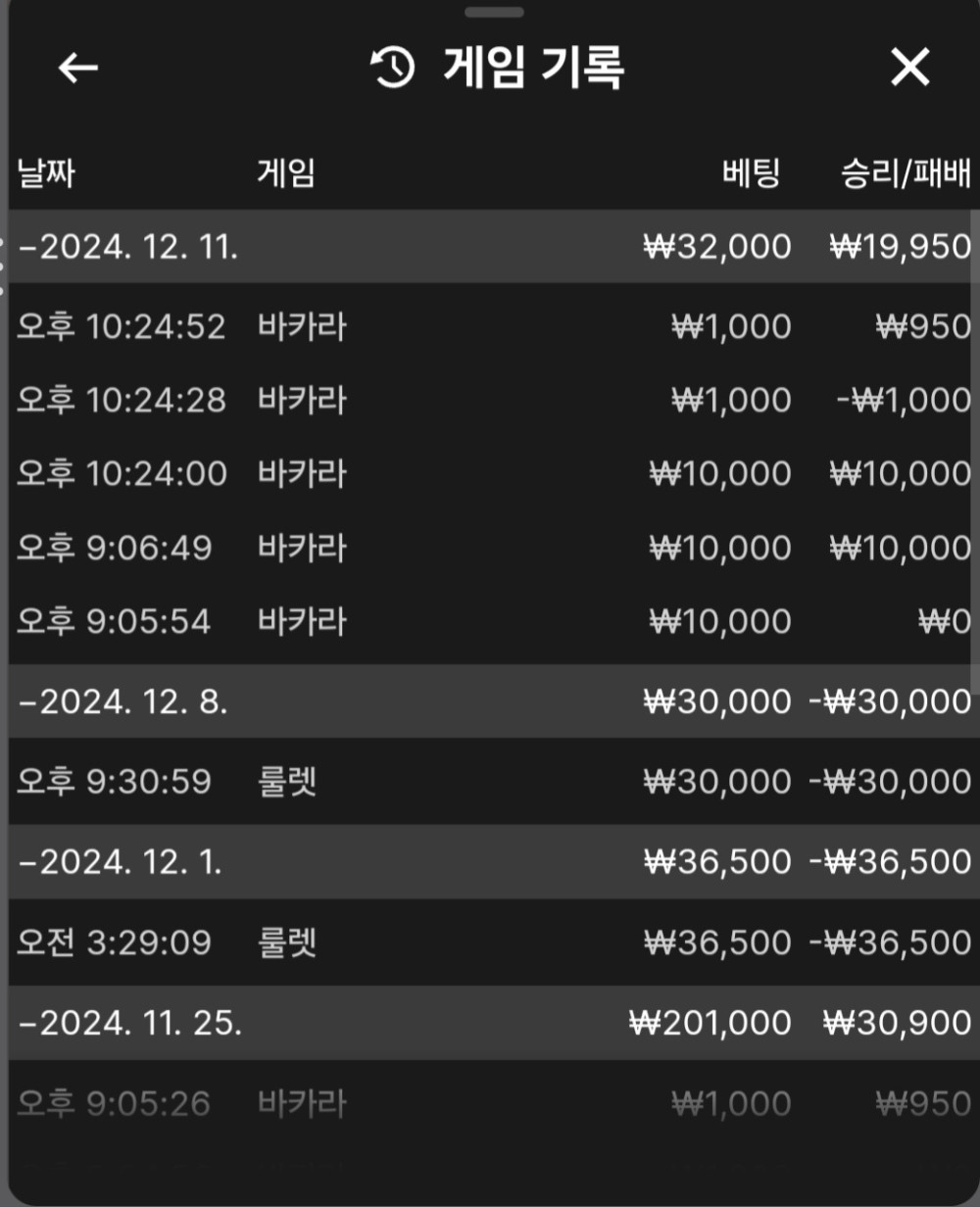The image size is (980, 1207).
Task: Open the 오후 10:24:52 바카라 record
Action: coord(490,326)
